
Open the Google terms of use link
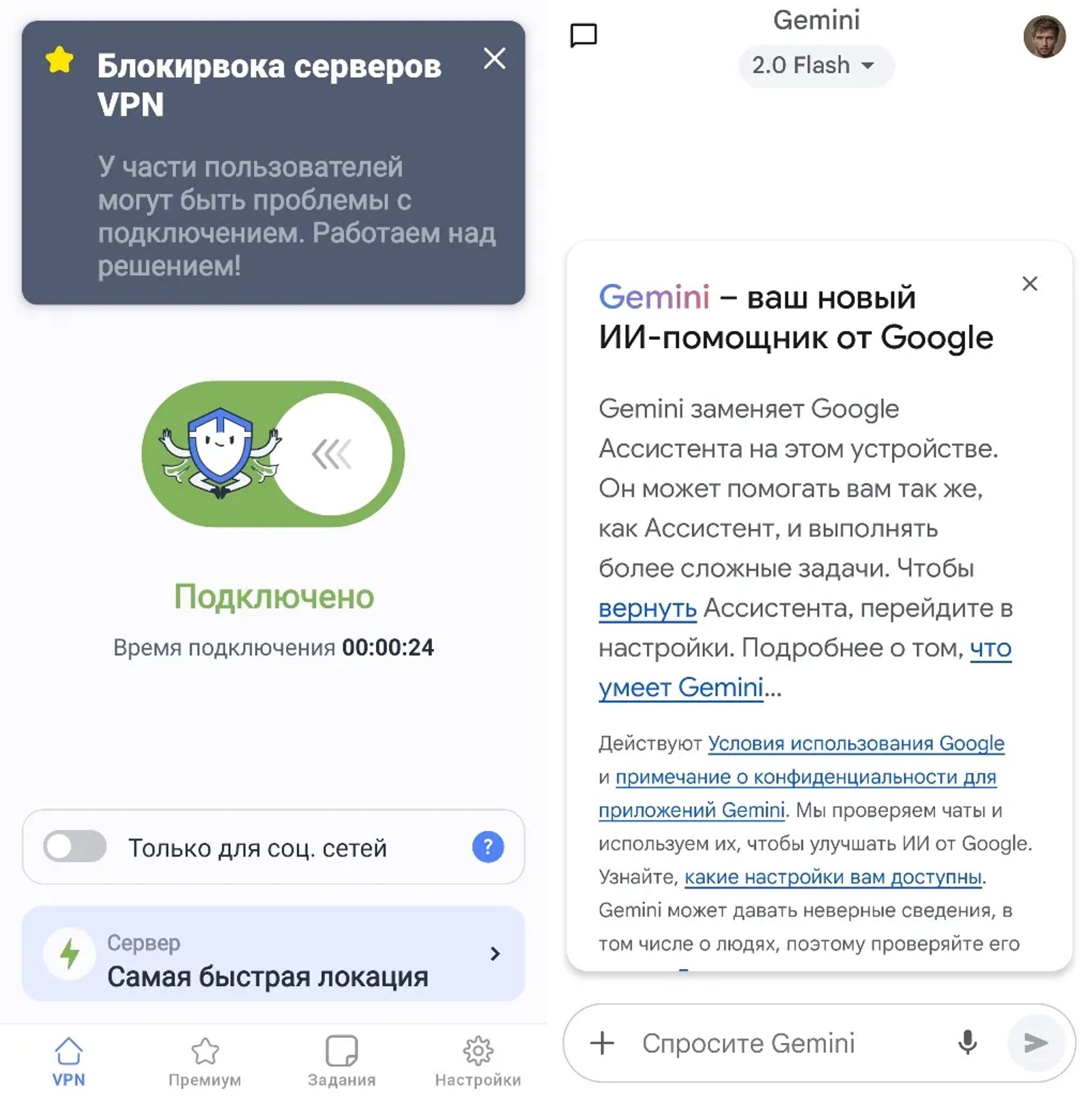tap(856, 743)
